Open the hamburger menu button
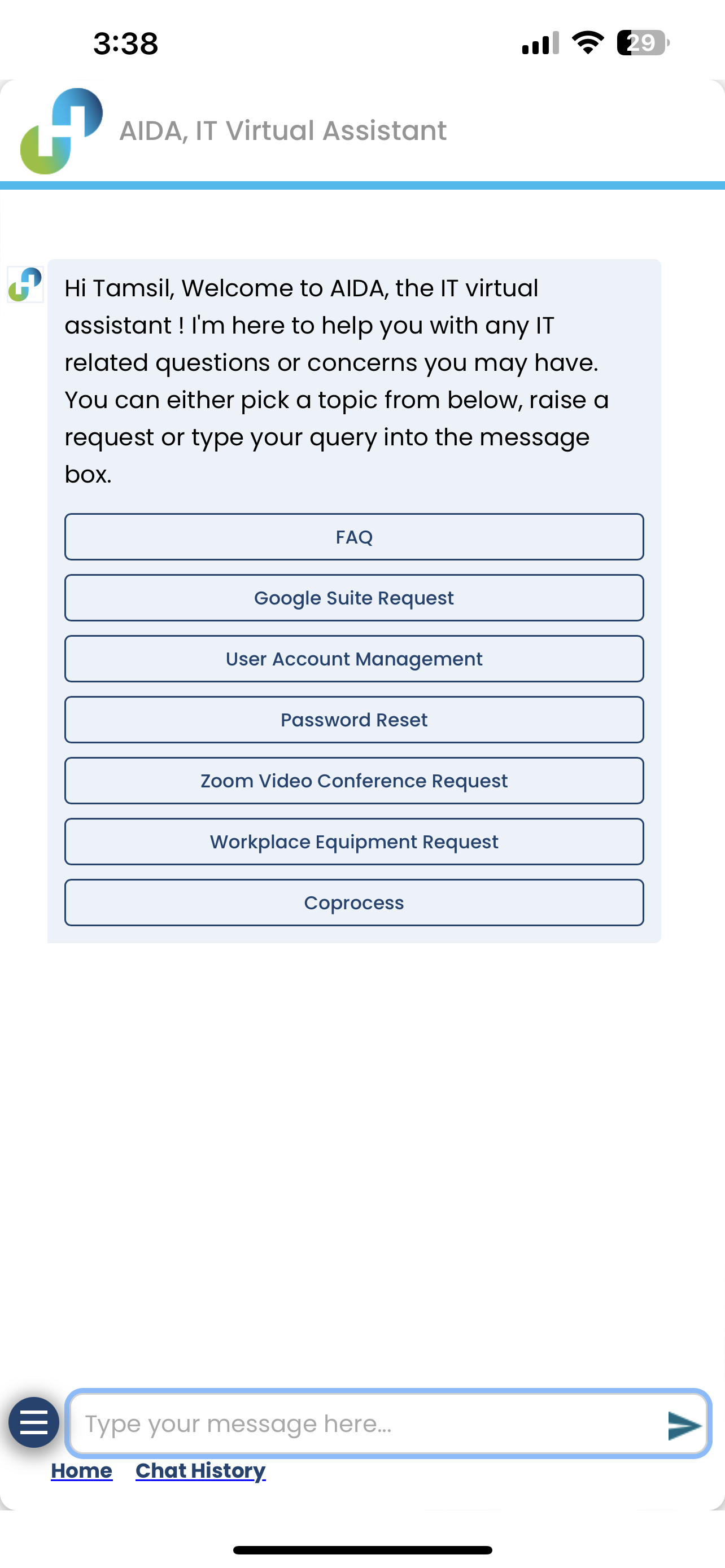 coord(34,1422)
